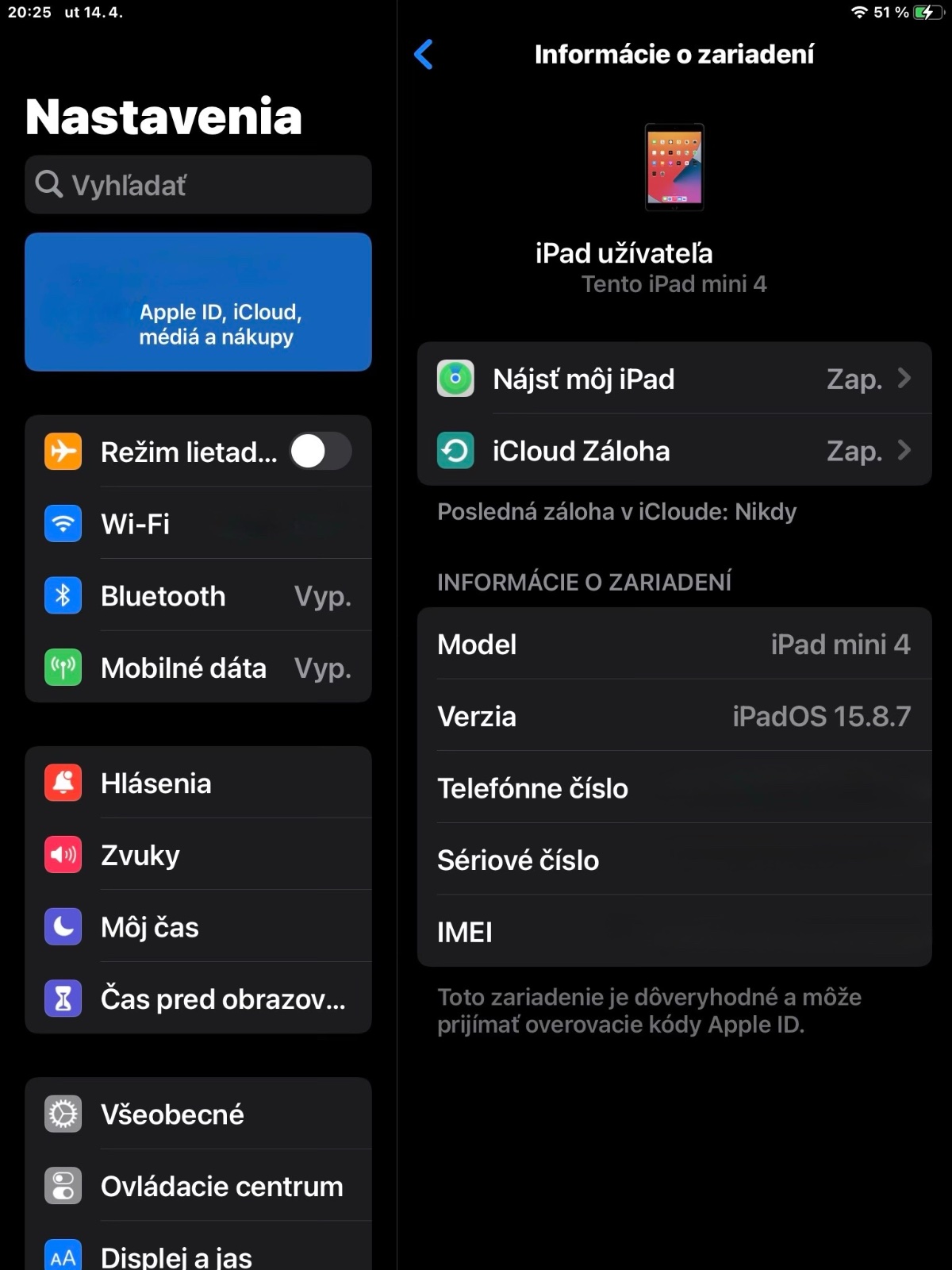Open Nájsť môj iPad row

click(674, 379)
